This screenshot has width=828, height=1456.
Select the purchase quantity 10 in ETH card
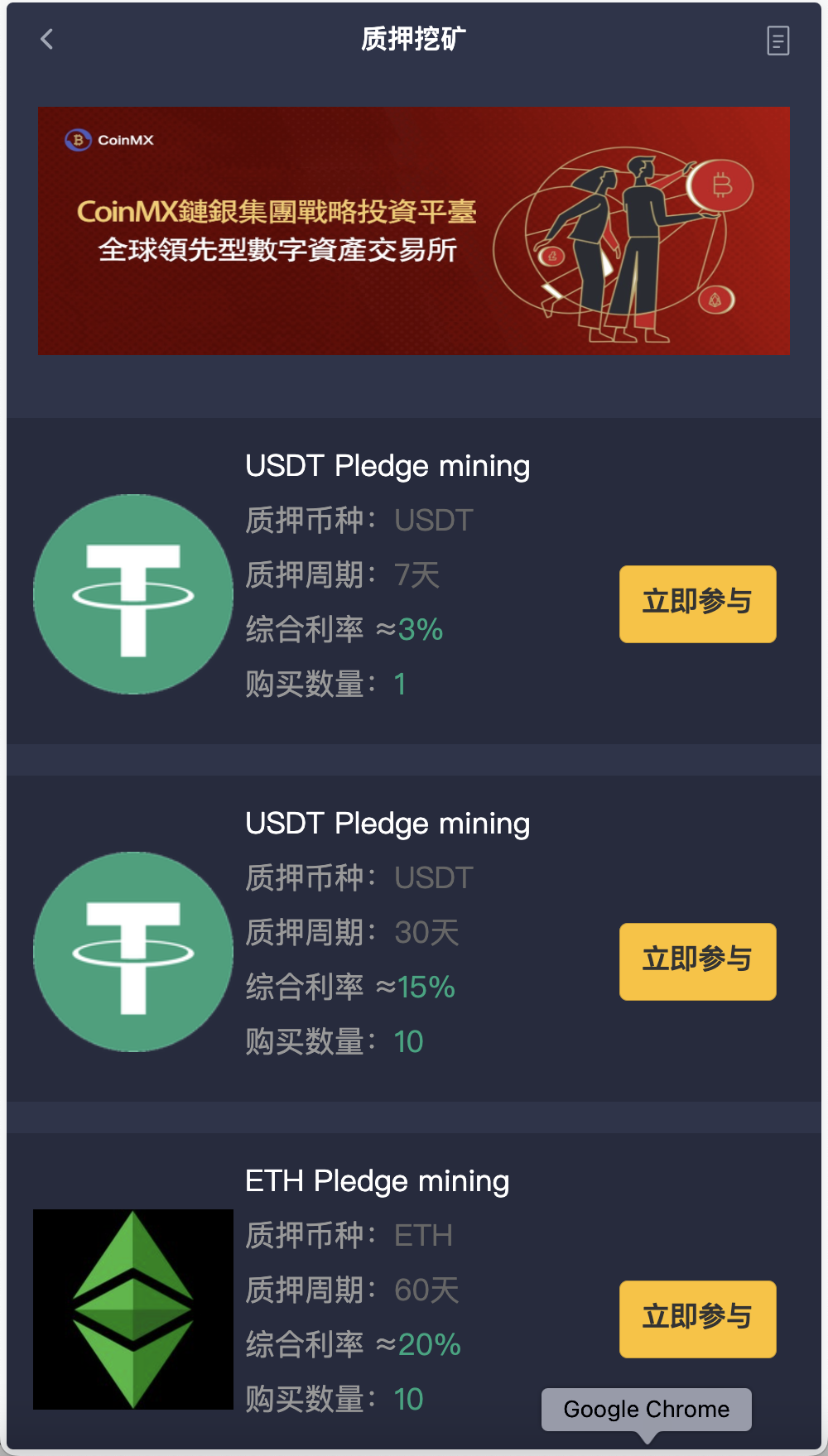click(407, 1399)
